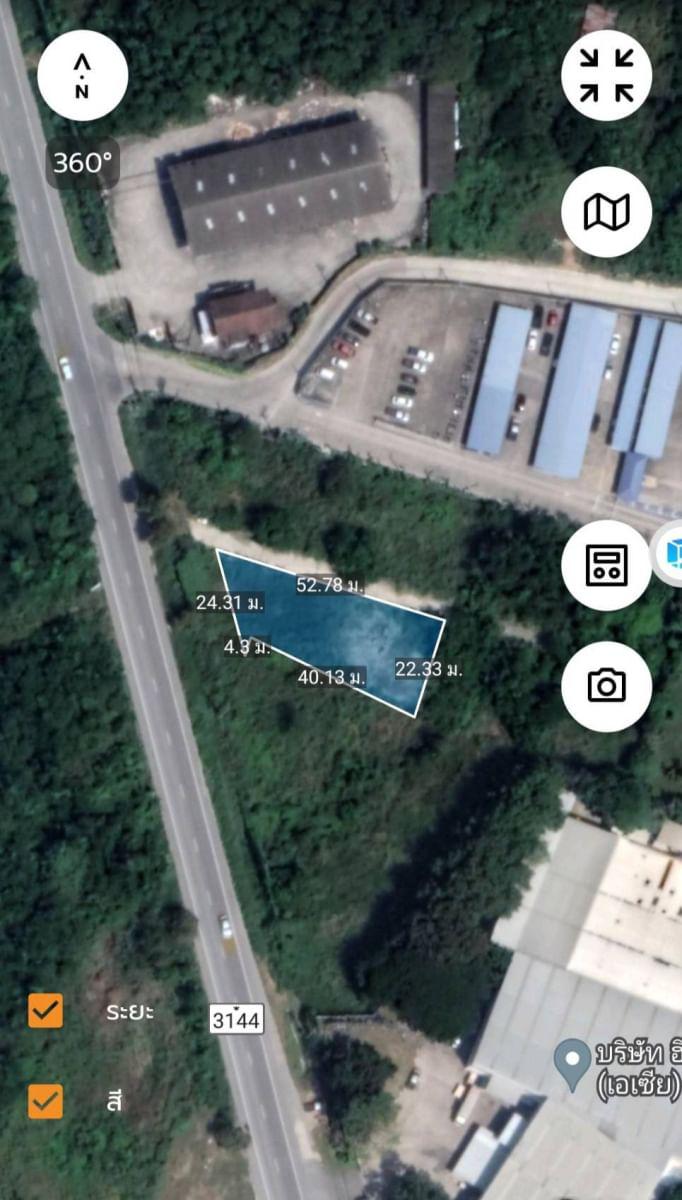Tap the camera button to capture the map
682x1200 pixels.
click(607, 686)
